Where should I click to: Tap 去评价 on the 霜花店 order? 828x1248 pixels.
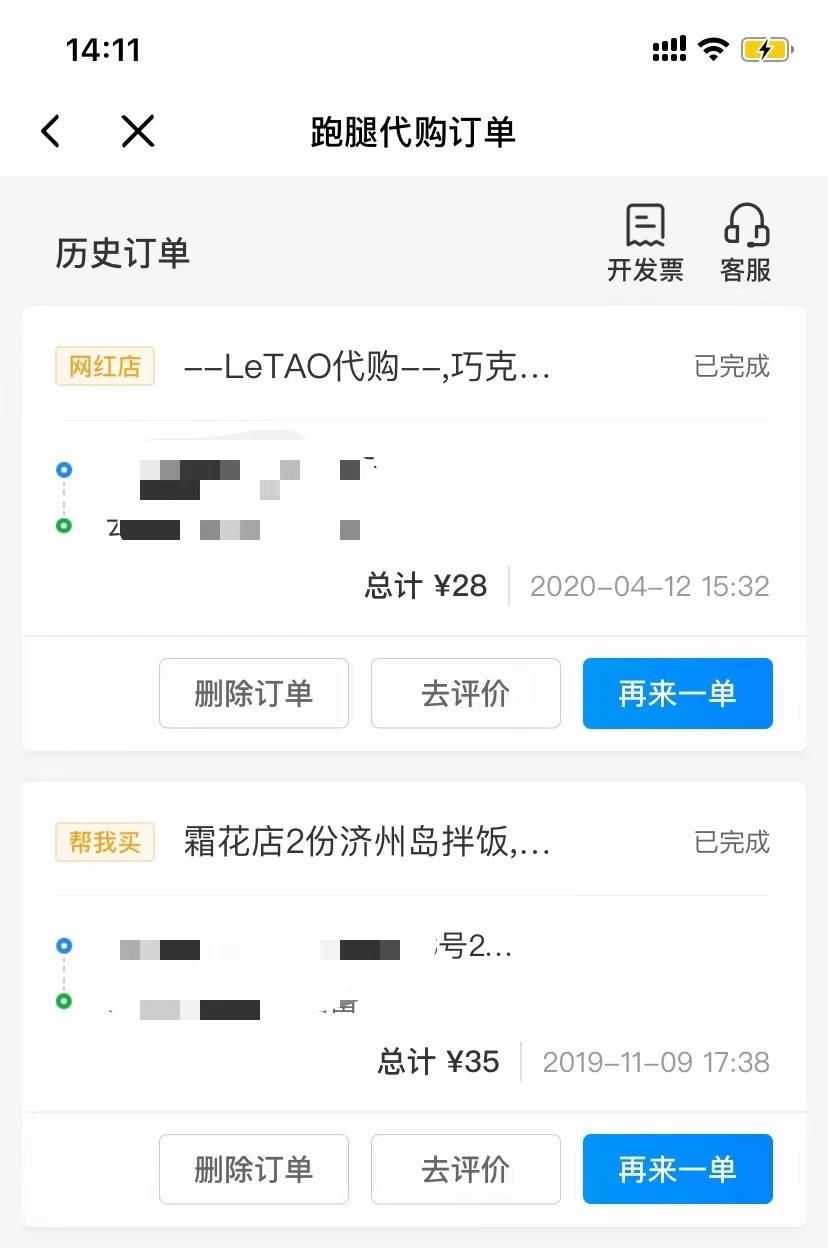tap(465, 1168)
